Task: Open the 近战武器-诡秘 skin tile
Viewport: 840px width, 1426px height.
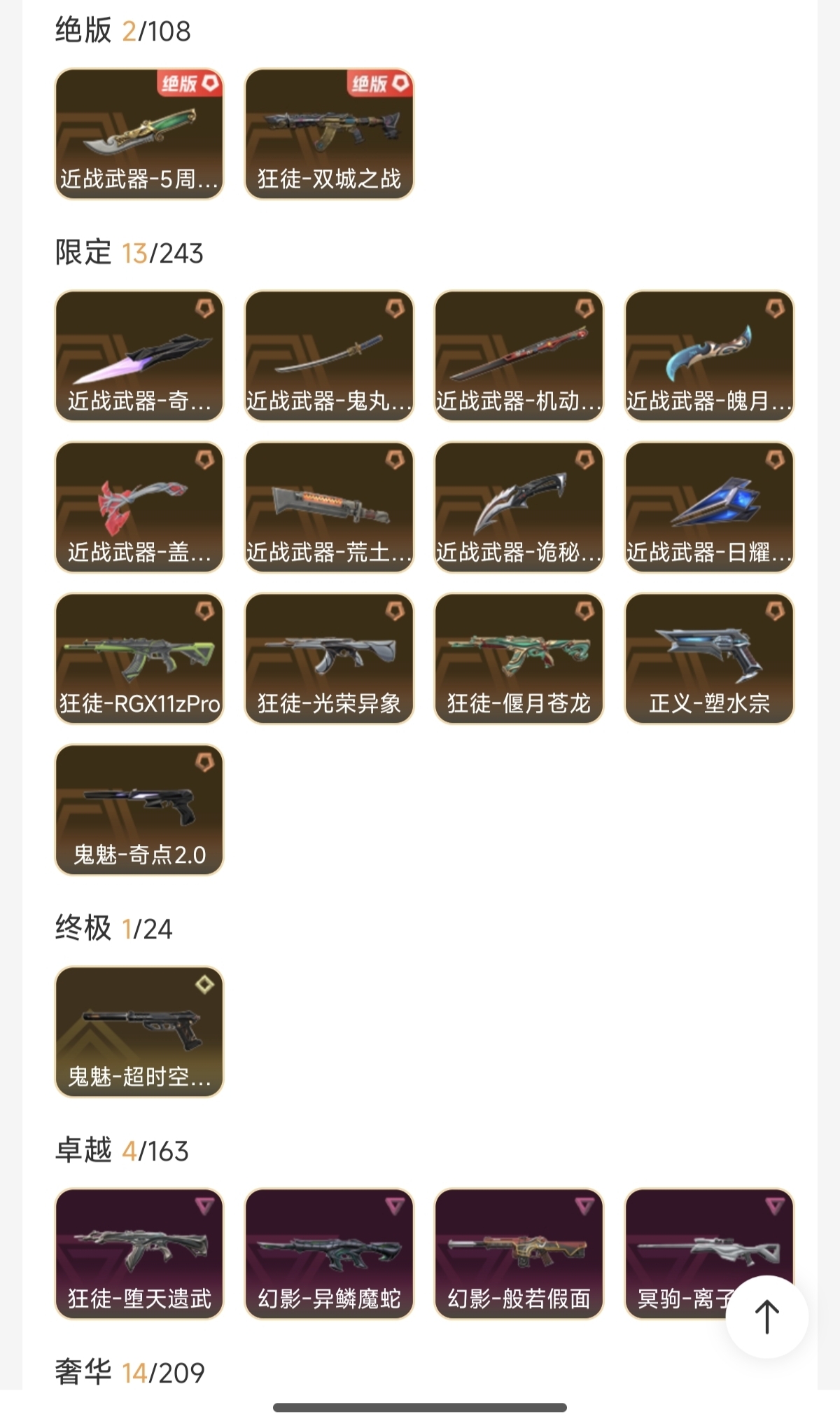Action: tap(519, 507)
